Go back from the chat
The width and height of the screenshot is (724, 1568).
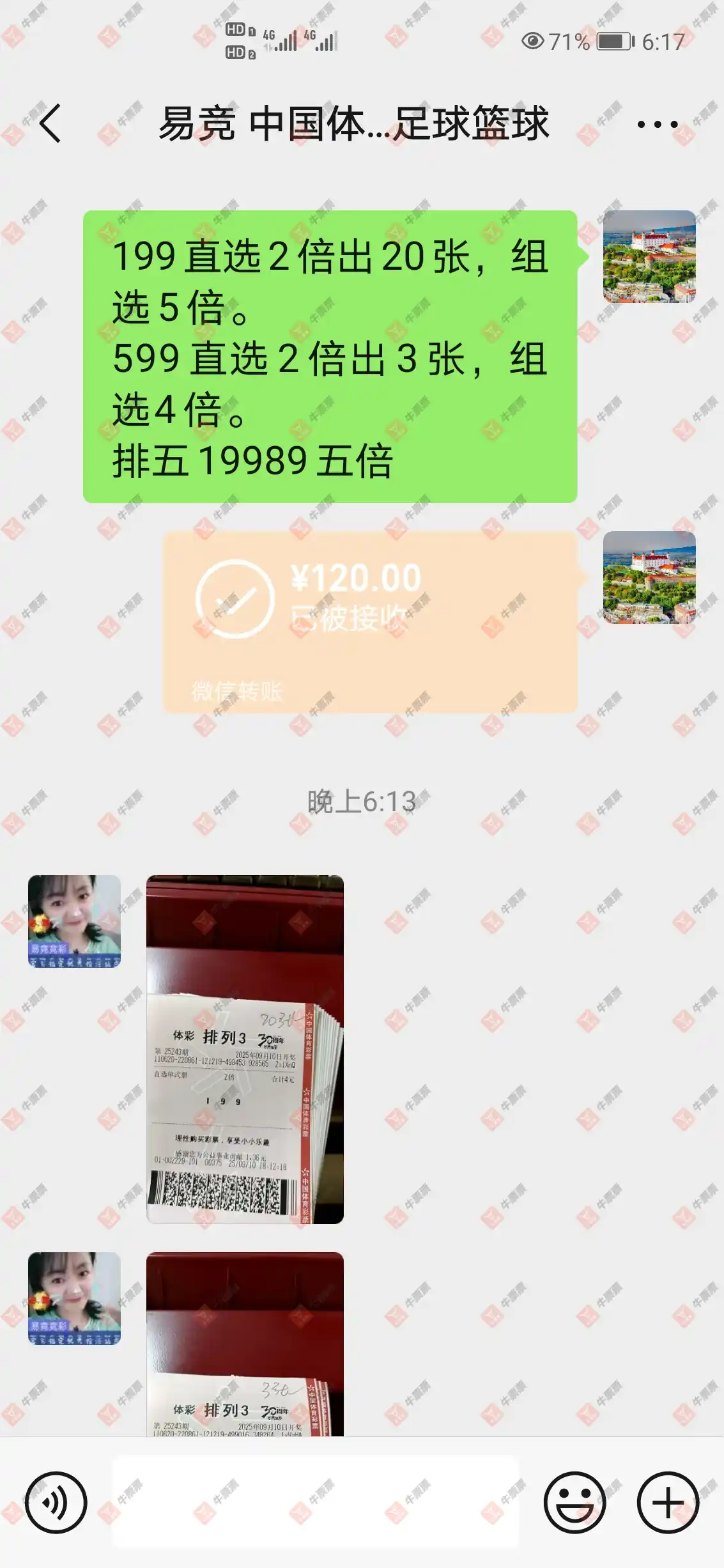pyautogui.click(x=50, y=123)
